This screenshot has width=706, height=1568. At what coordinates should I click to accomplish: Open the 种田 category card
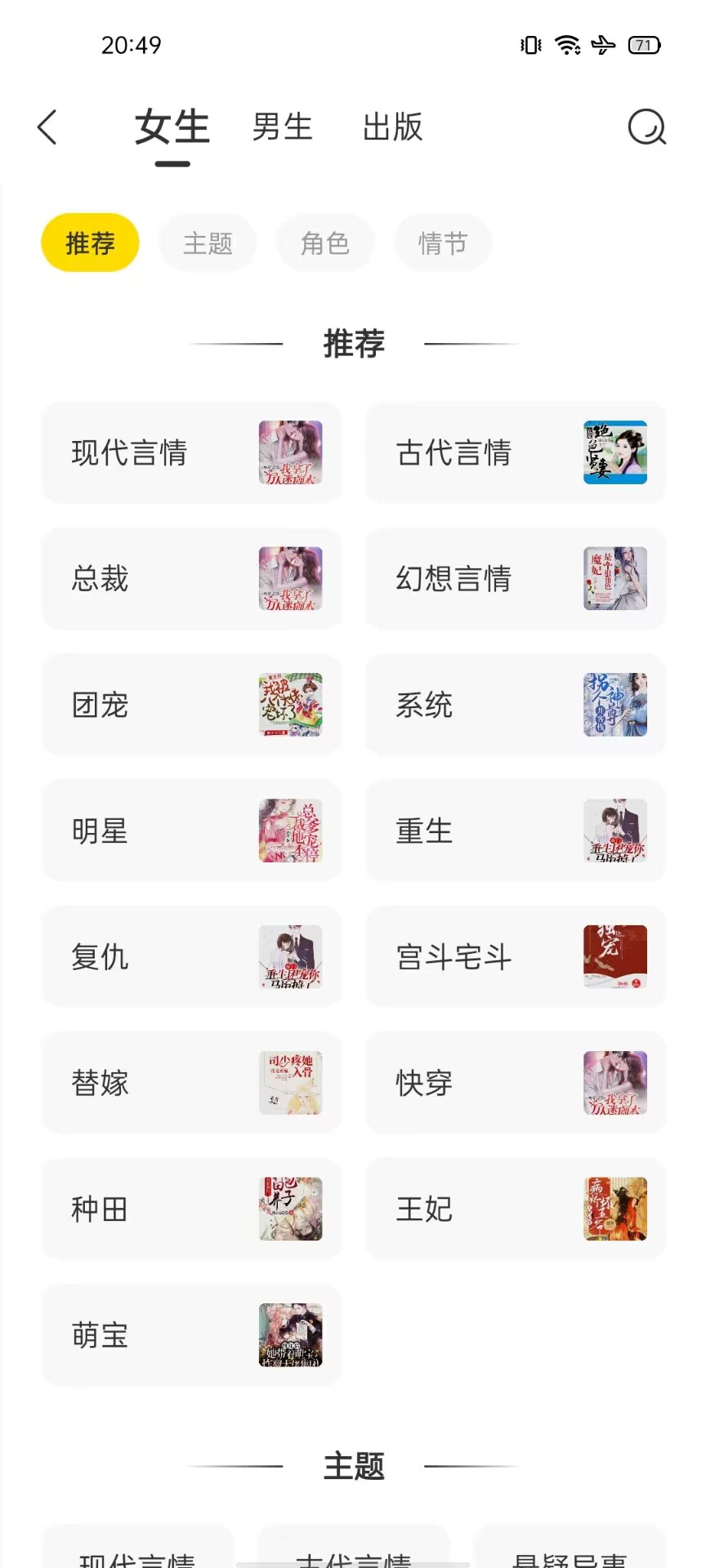pyautogui.click(x=191, y=1209)
